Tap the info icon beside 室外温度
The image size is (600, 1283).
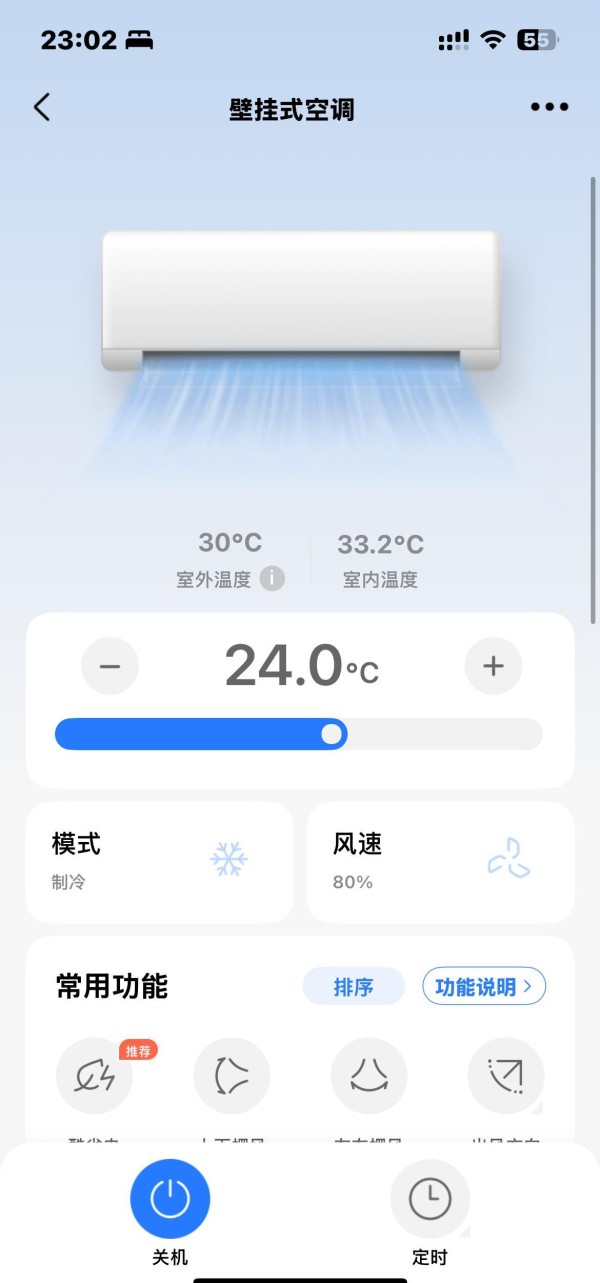tap(272, 579)
